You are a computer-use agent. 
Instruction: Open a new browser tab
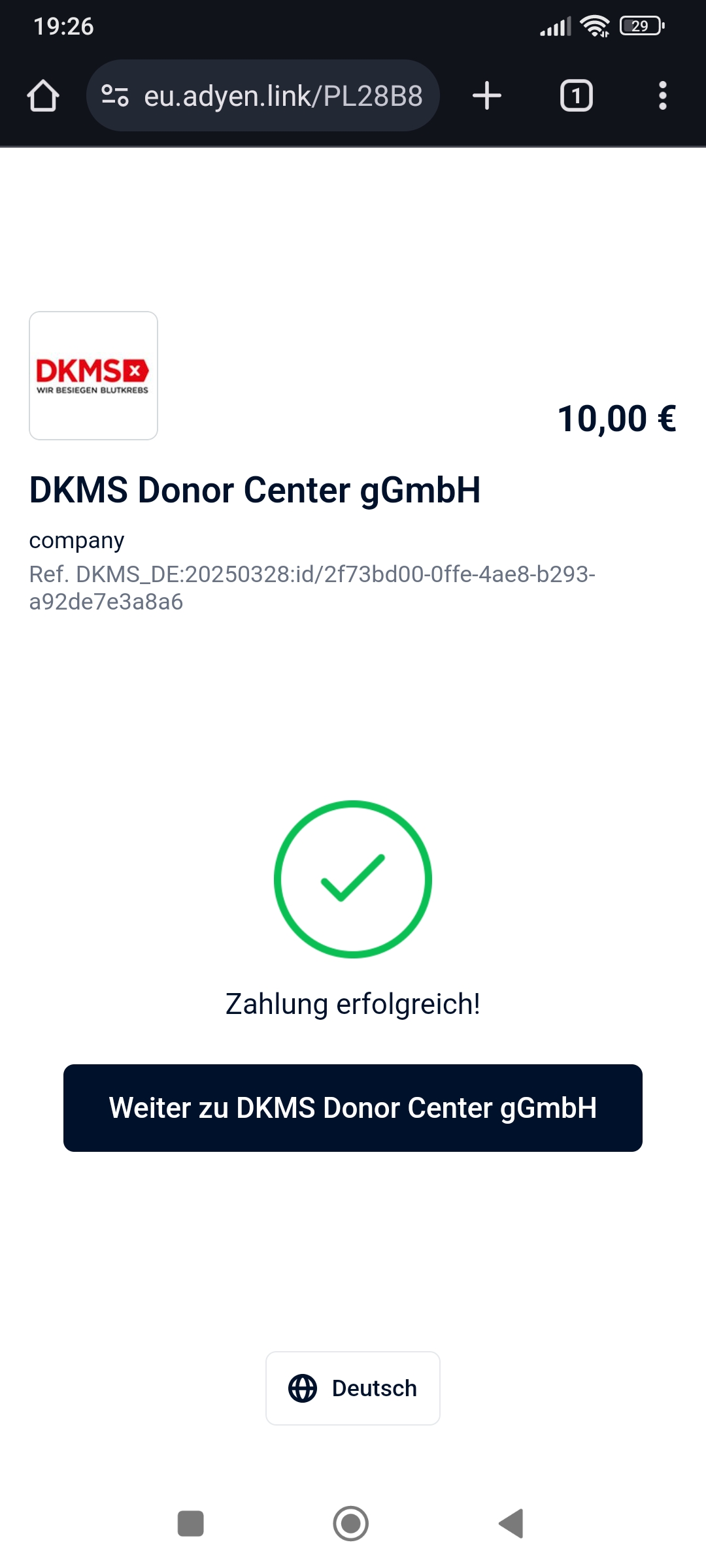click(487, 96)
